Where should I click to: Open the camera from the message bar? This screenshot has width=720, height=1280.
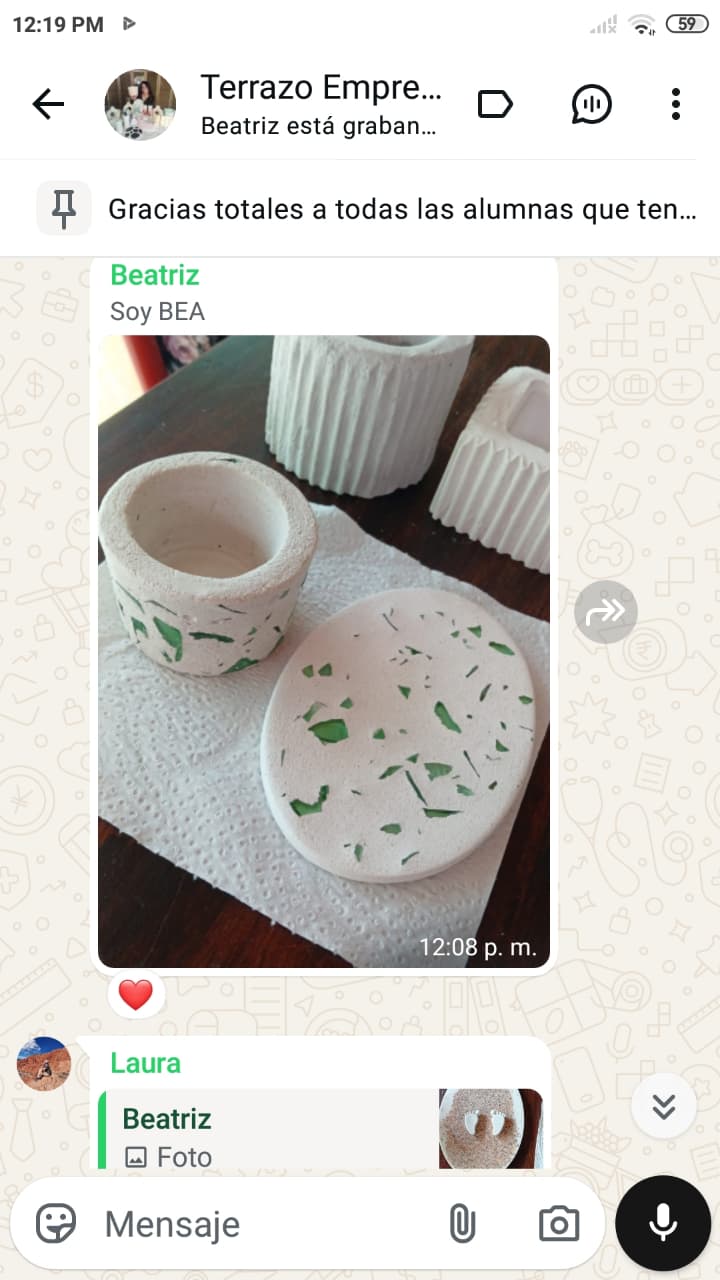pos(558,1223)
